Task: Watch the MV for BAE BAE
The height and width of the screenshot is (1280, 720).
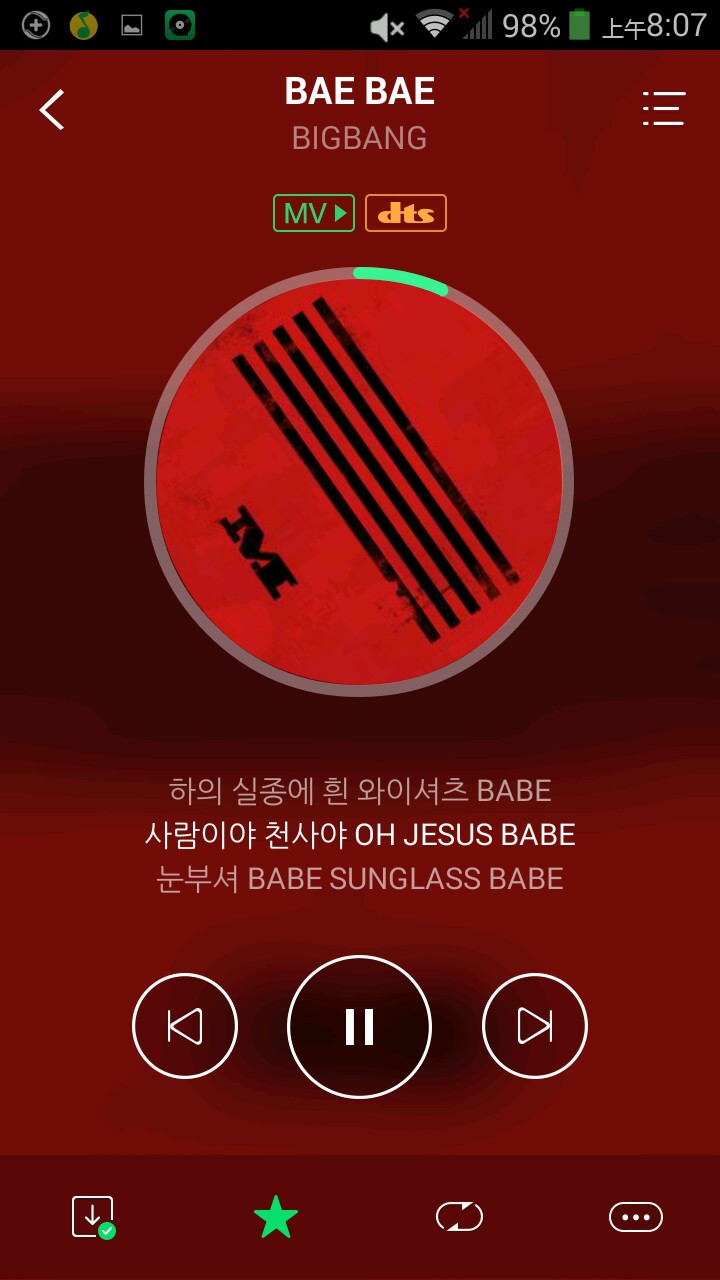Action: (x=314, y=213)
